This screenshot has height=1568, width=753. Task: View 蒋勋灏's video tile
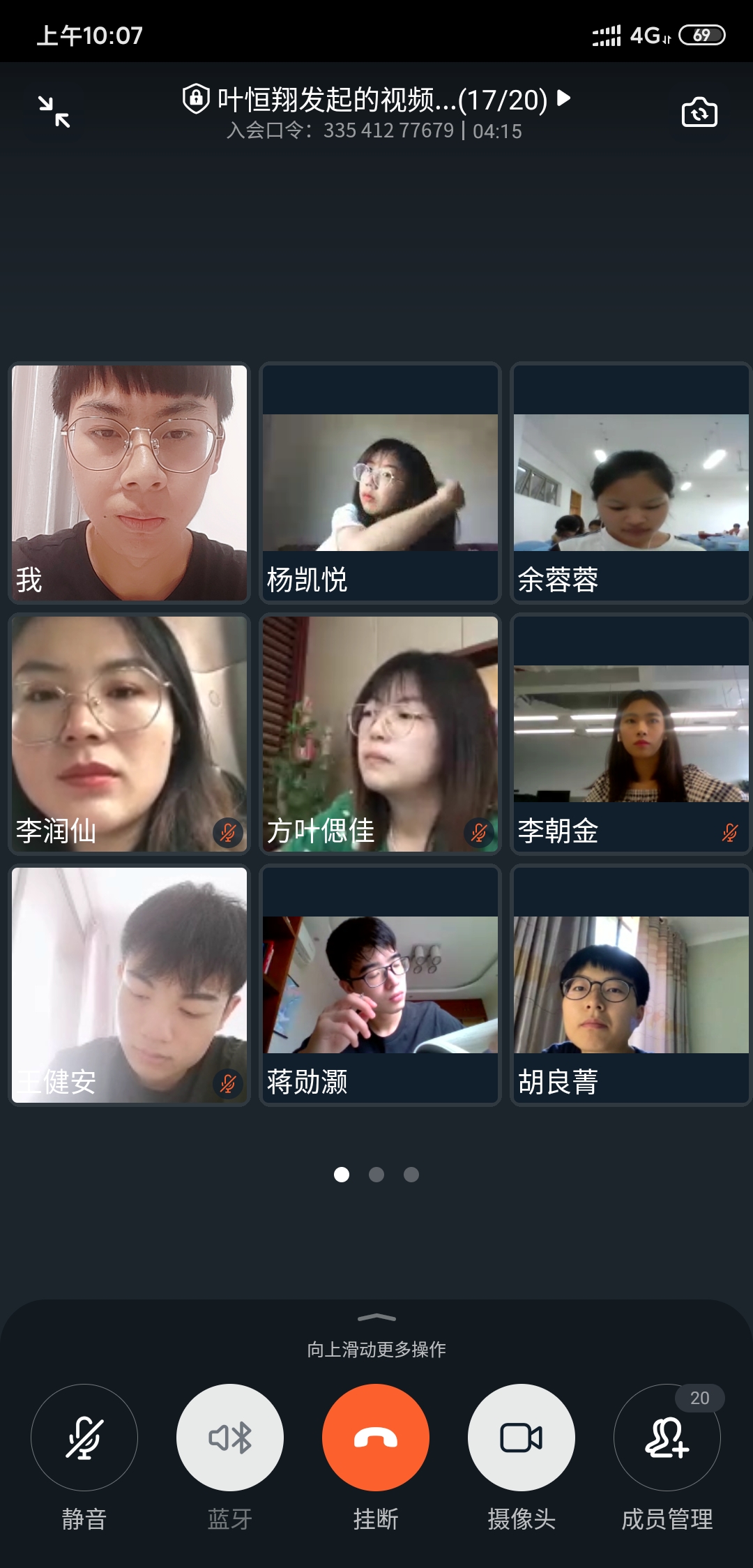[380, 985]
